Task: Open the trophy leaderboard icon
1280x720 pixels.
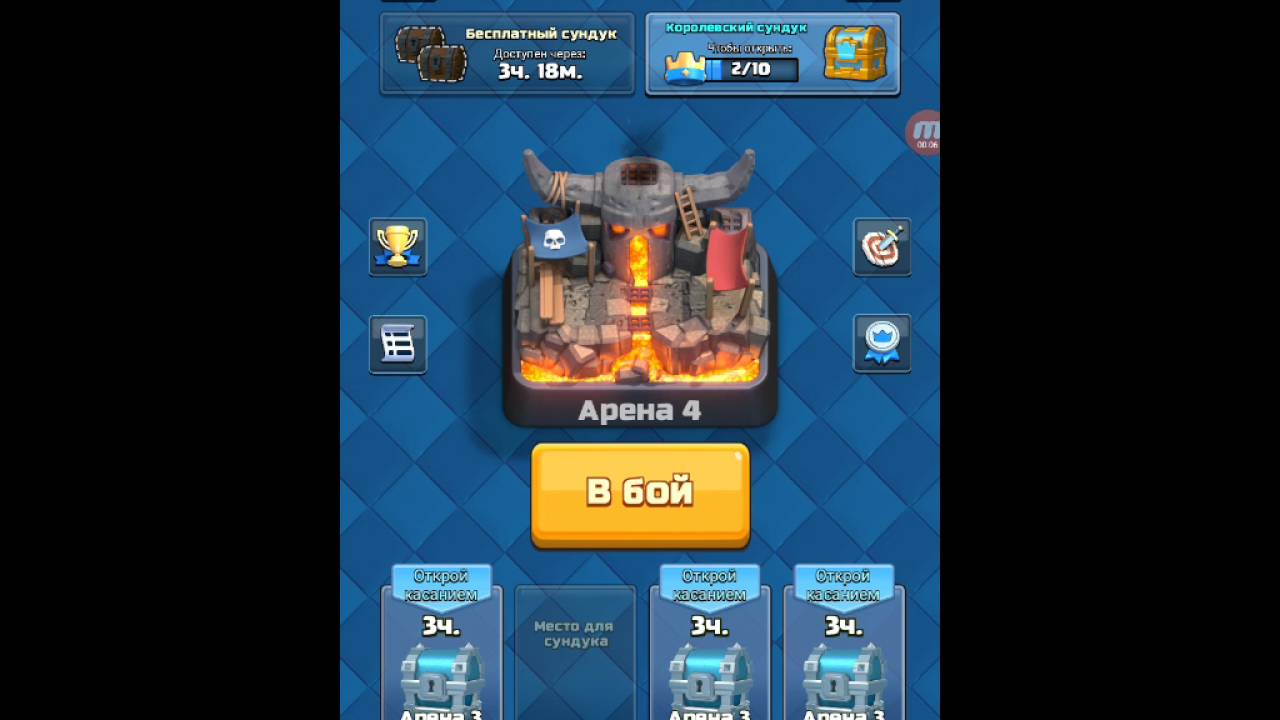Action: (398, 246)
